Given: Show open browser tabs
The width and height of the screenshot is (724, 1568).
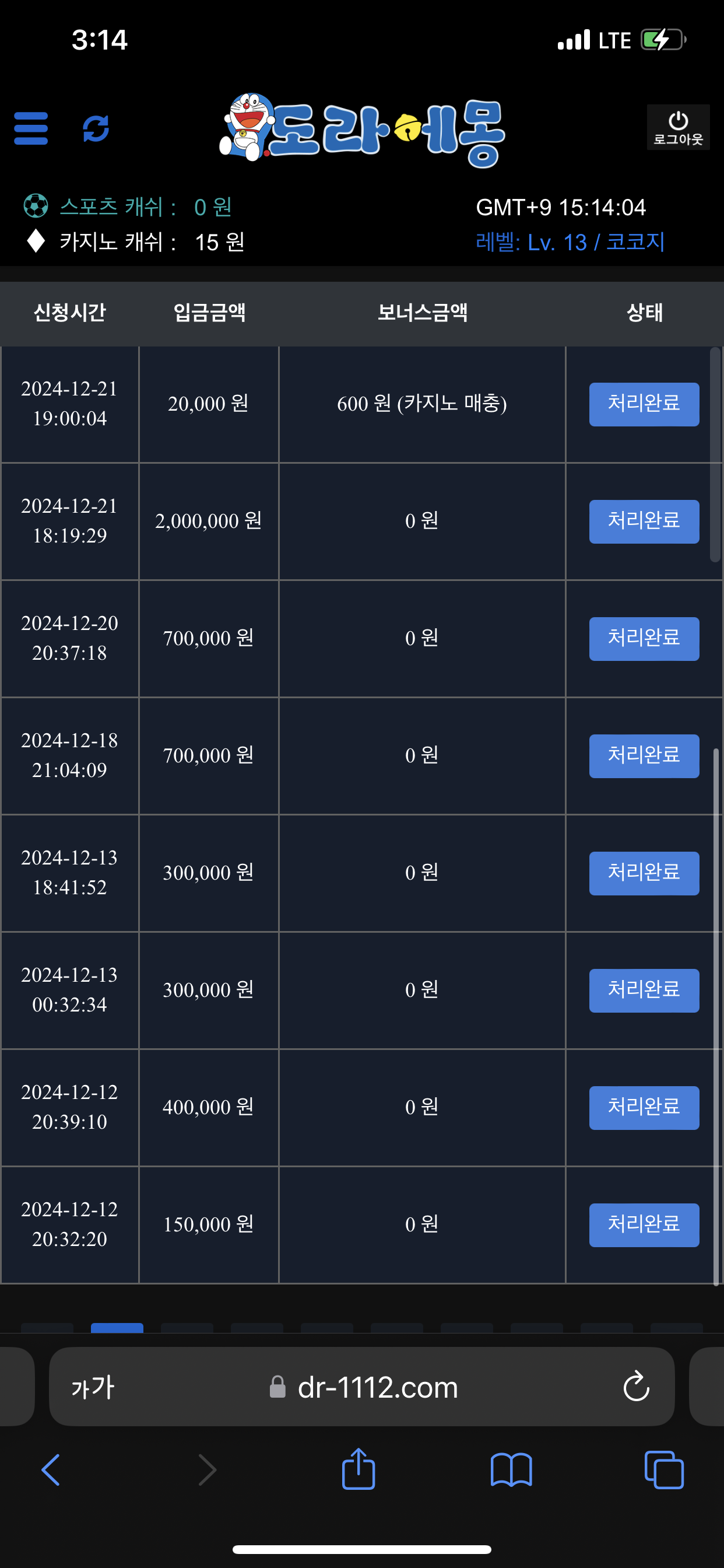Looking at the screenshot, I should [664, 1470].
